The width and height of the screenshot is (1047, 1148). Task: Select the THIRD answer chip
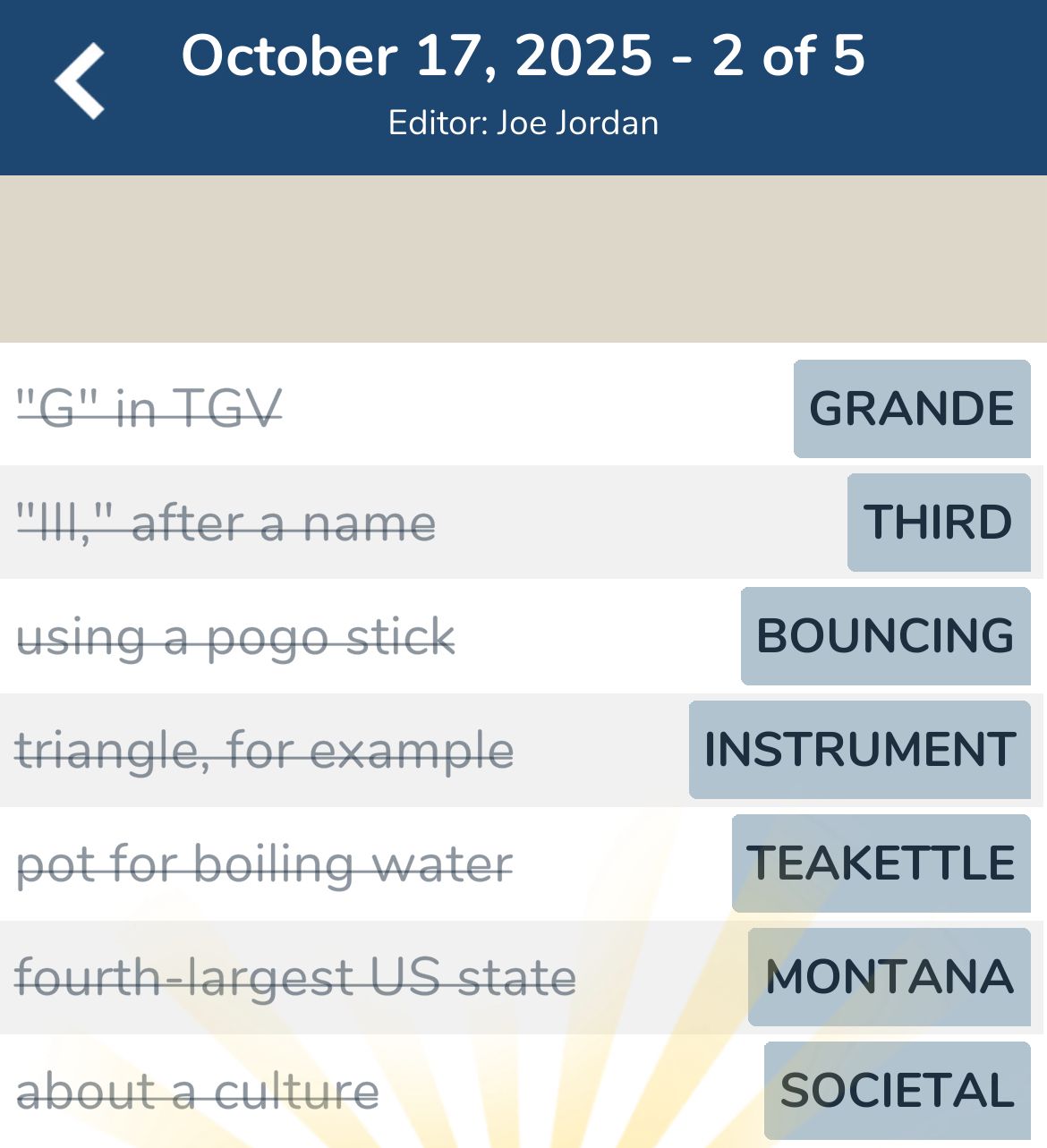coord(938,523)
